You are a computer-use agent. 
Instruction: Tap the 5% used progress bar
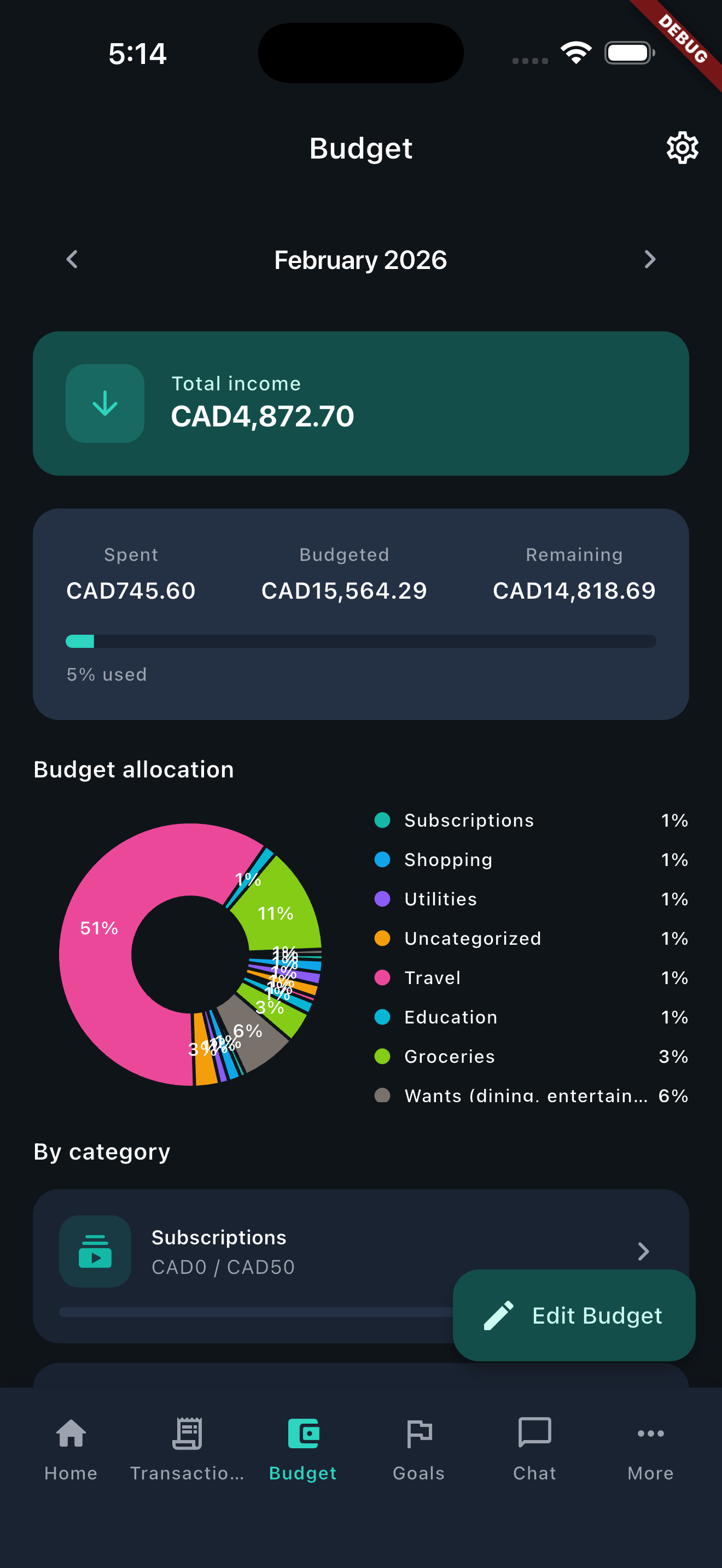[360, 641]
